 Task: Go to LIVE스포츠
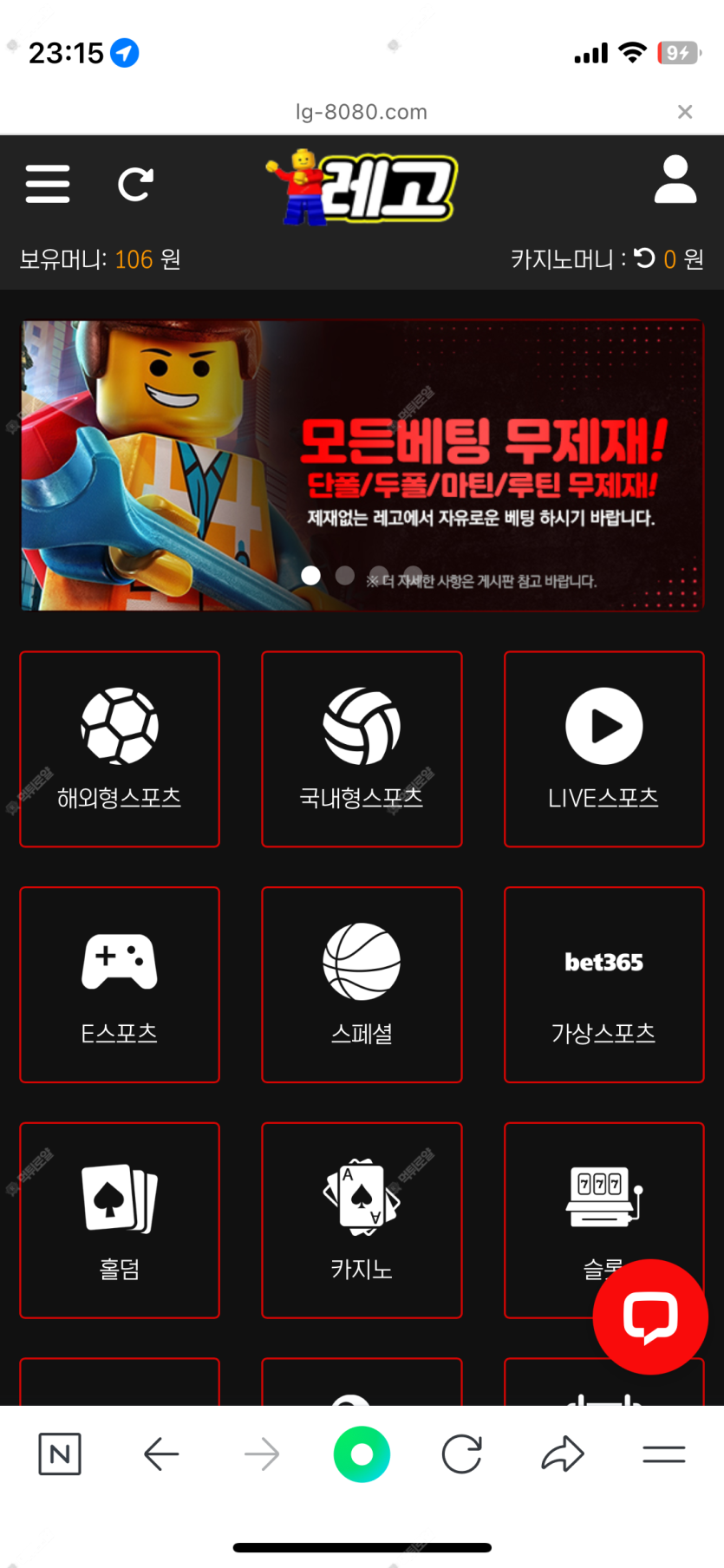coord(603,748)
